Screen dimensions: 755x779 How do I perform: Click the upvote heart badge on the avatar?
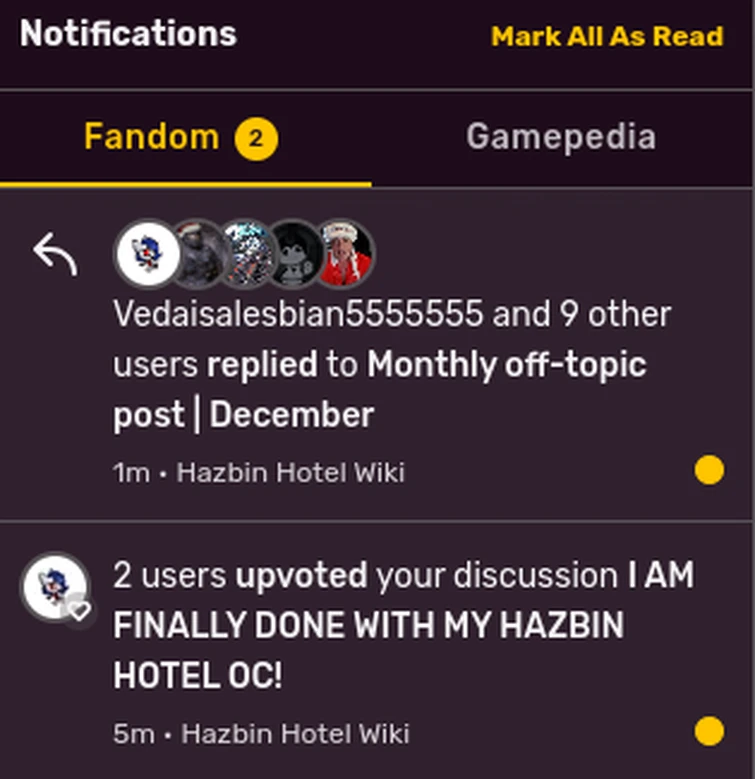tap(82, 611)
